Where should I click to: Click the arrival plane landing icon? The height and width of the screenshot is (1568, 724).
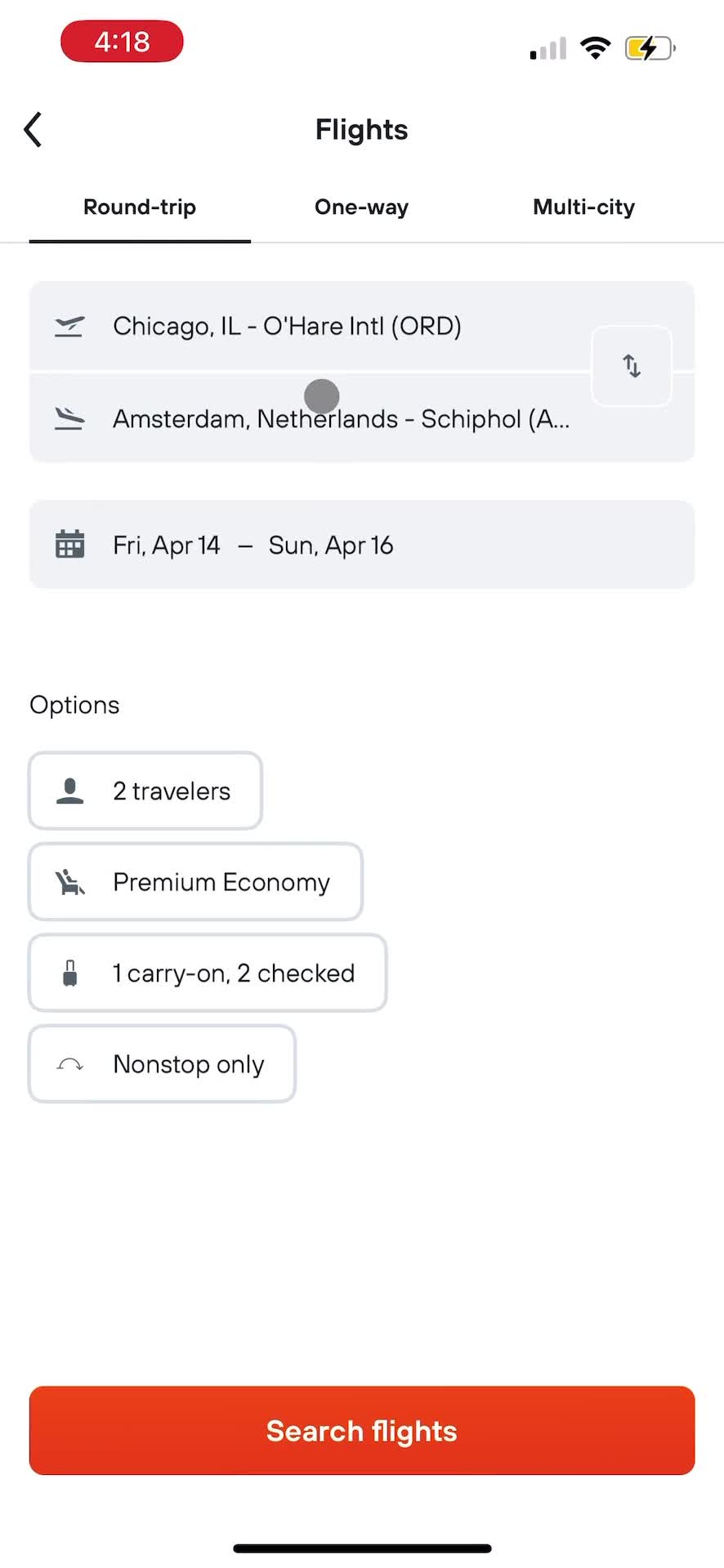[x=69, y=419]
